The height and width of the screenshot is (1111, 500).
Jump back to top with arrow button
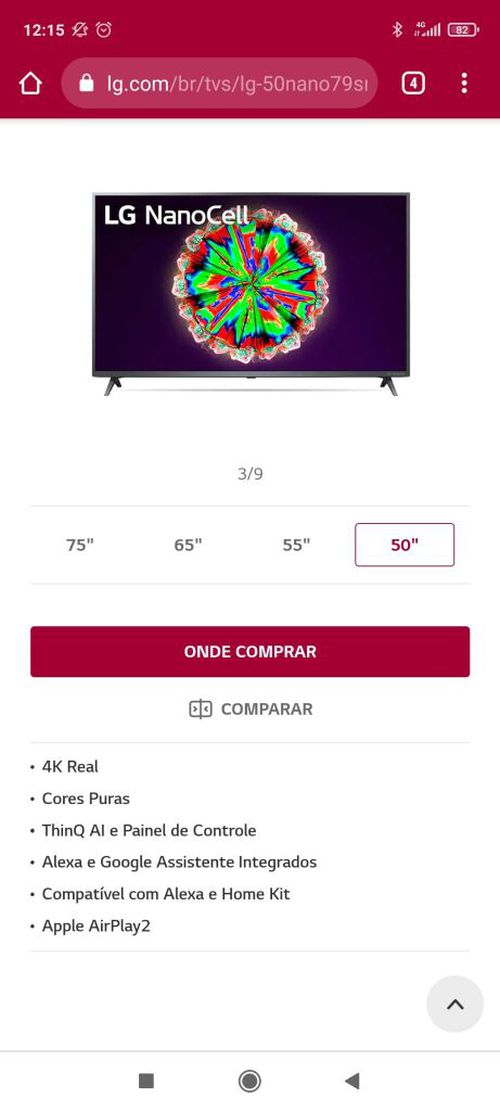click(x=455, y=1004)
